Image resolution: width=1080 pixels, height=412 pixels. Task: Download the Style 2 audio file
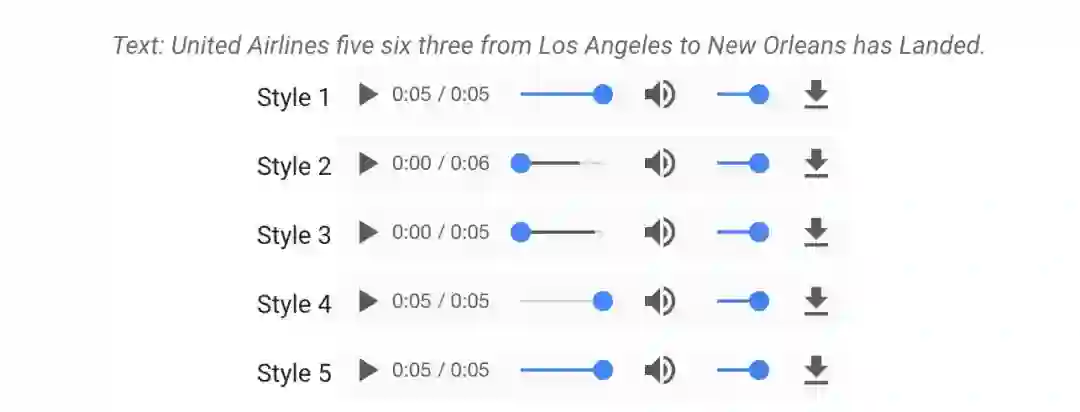coord(817,163)
